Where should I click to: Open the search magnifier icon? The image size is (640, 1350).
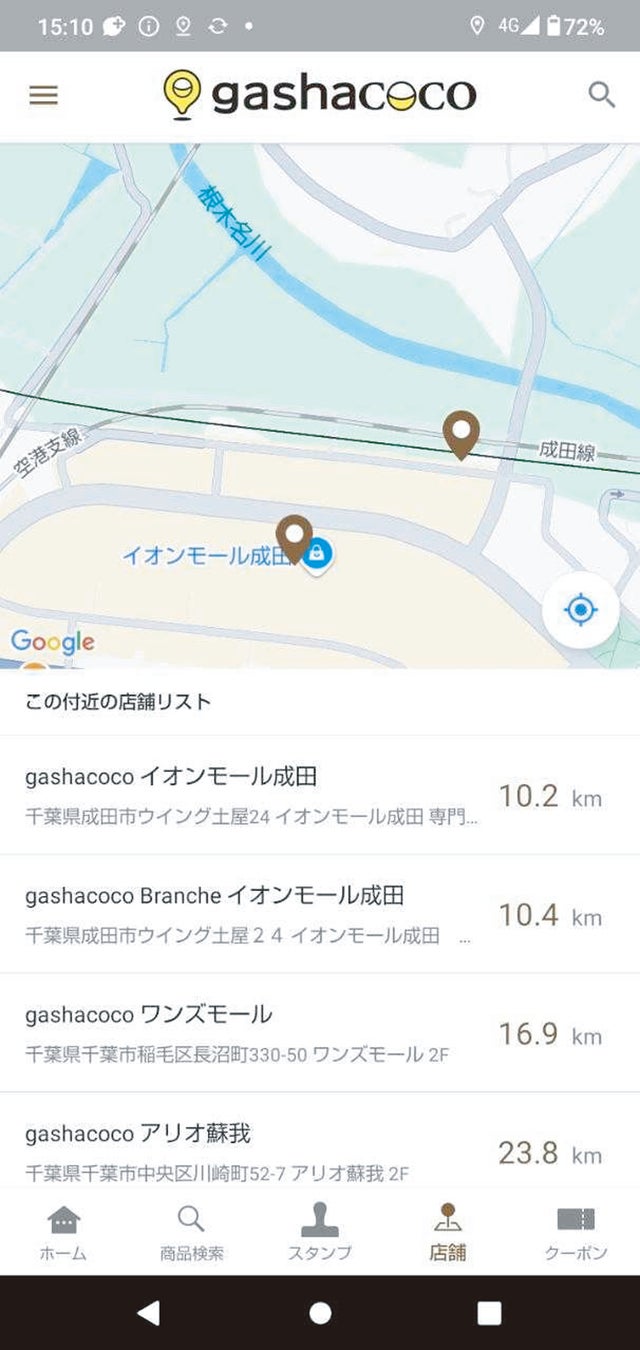click(x=601, y=95)
